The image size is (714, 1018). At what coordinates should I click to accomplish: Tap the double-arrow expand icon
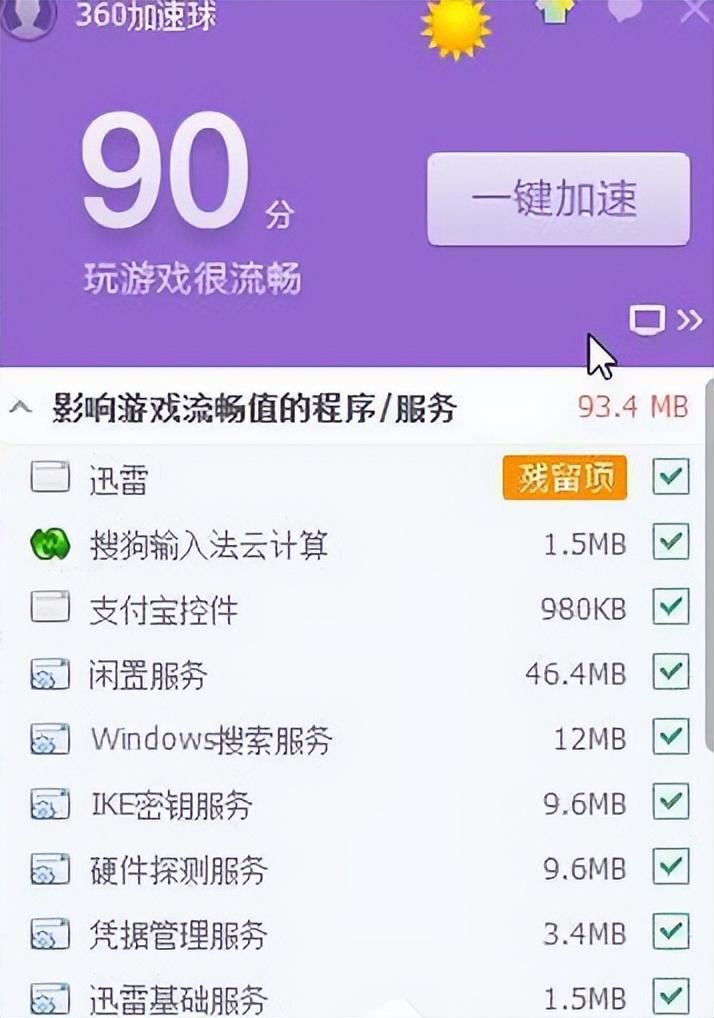pos(690,320)
